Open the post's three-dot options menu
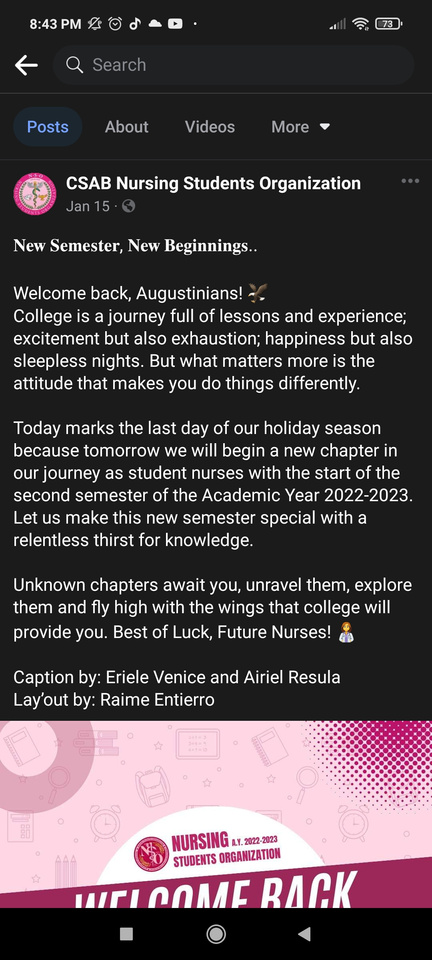The width and height of the screenshot is (432, 960). [x=410, y=181]
